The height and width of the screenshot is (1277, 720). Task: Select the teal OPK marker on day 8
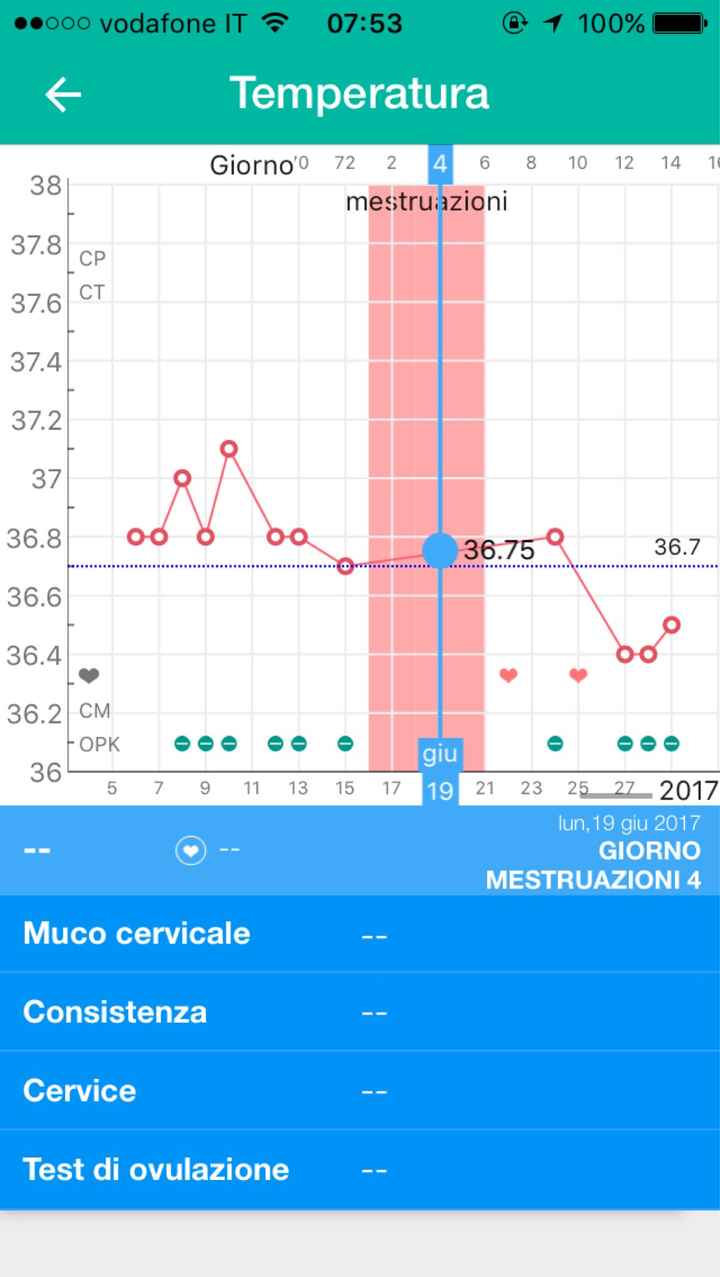[181, 743]
